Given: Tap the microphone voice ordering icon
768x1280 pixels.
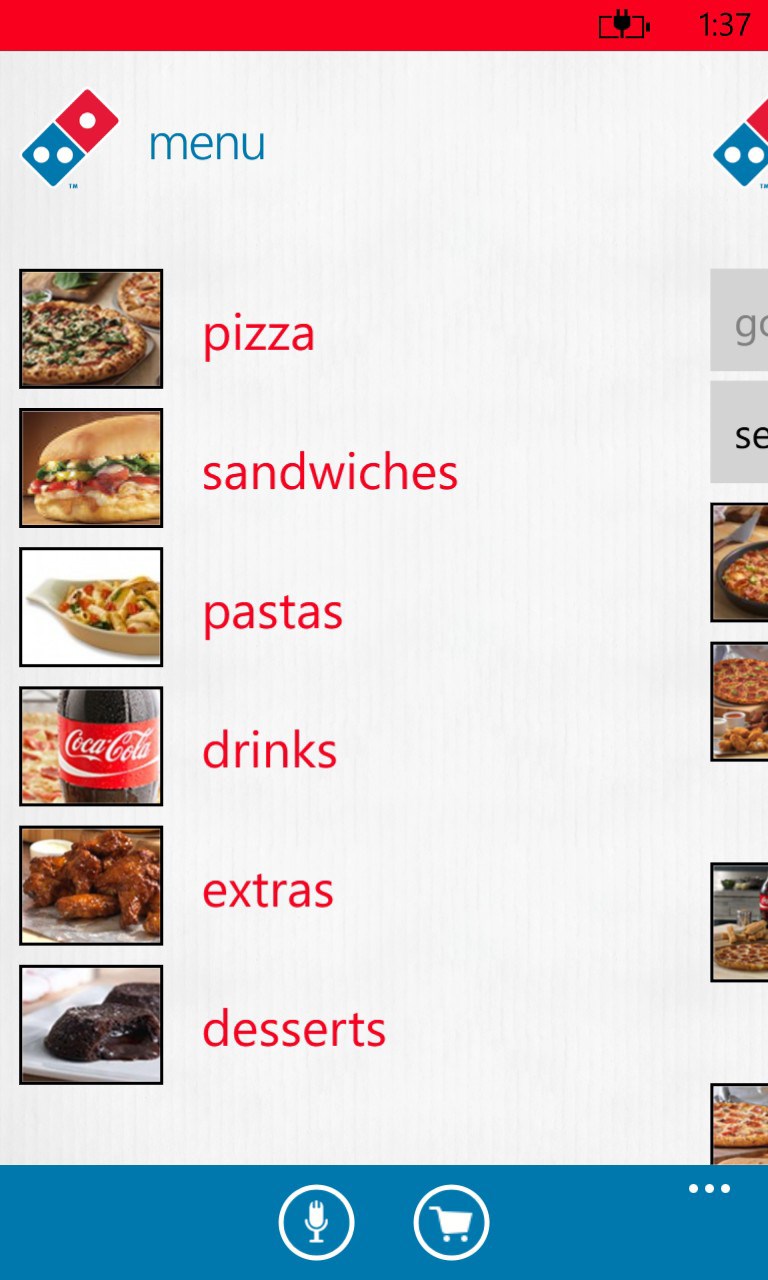Looking at the screenshot, I should pos(316,1222).
